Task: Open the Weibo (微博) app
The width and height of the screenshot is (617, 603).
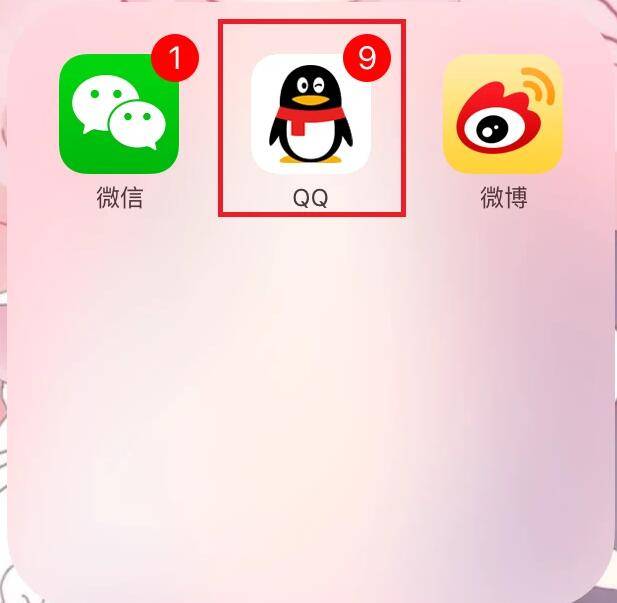Action: (503, 114)
